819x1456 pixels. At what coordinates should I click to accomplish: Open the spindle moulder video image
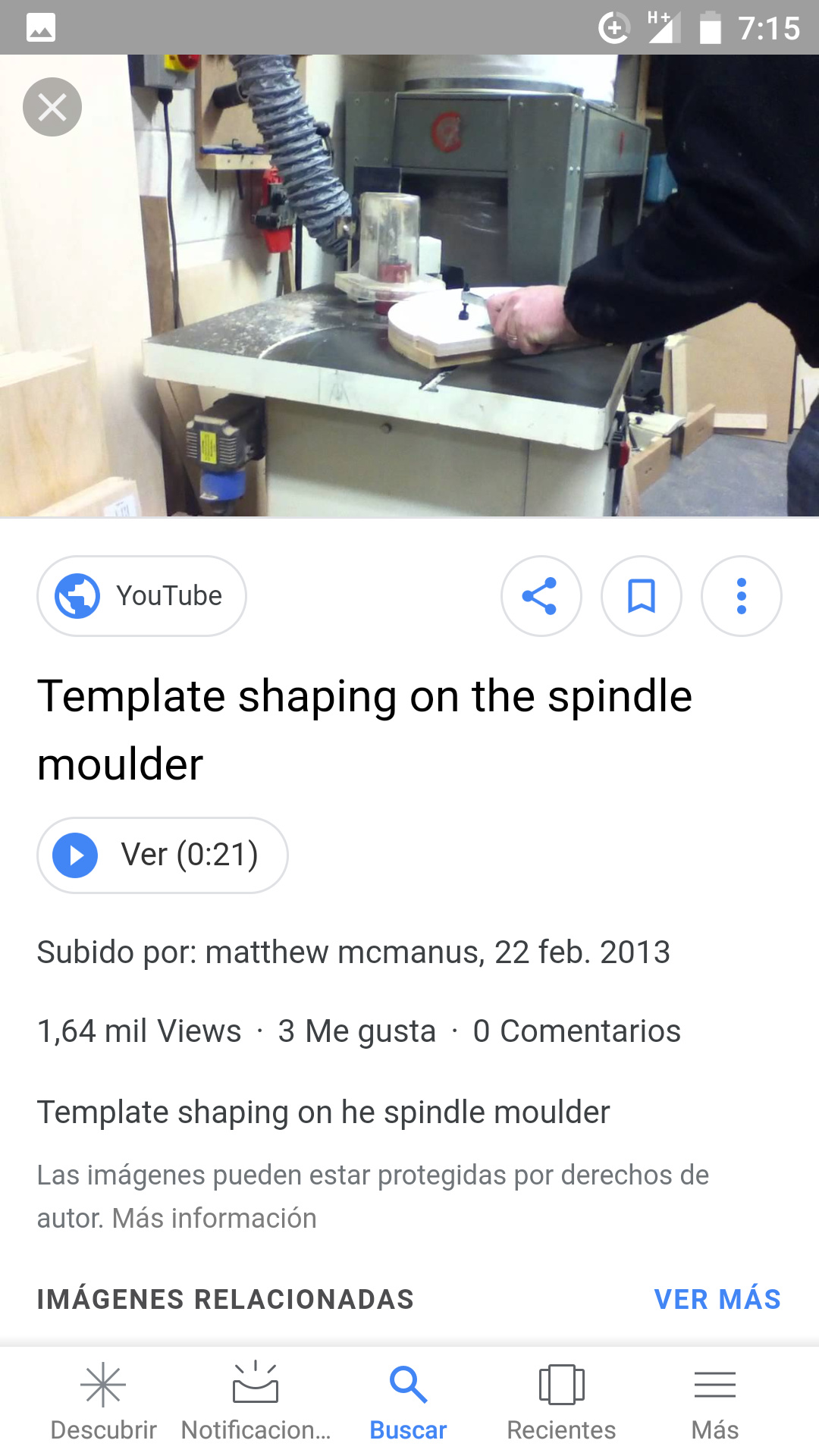(x=409, y=286)
